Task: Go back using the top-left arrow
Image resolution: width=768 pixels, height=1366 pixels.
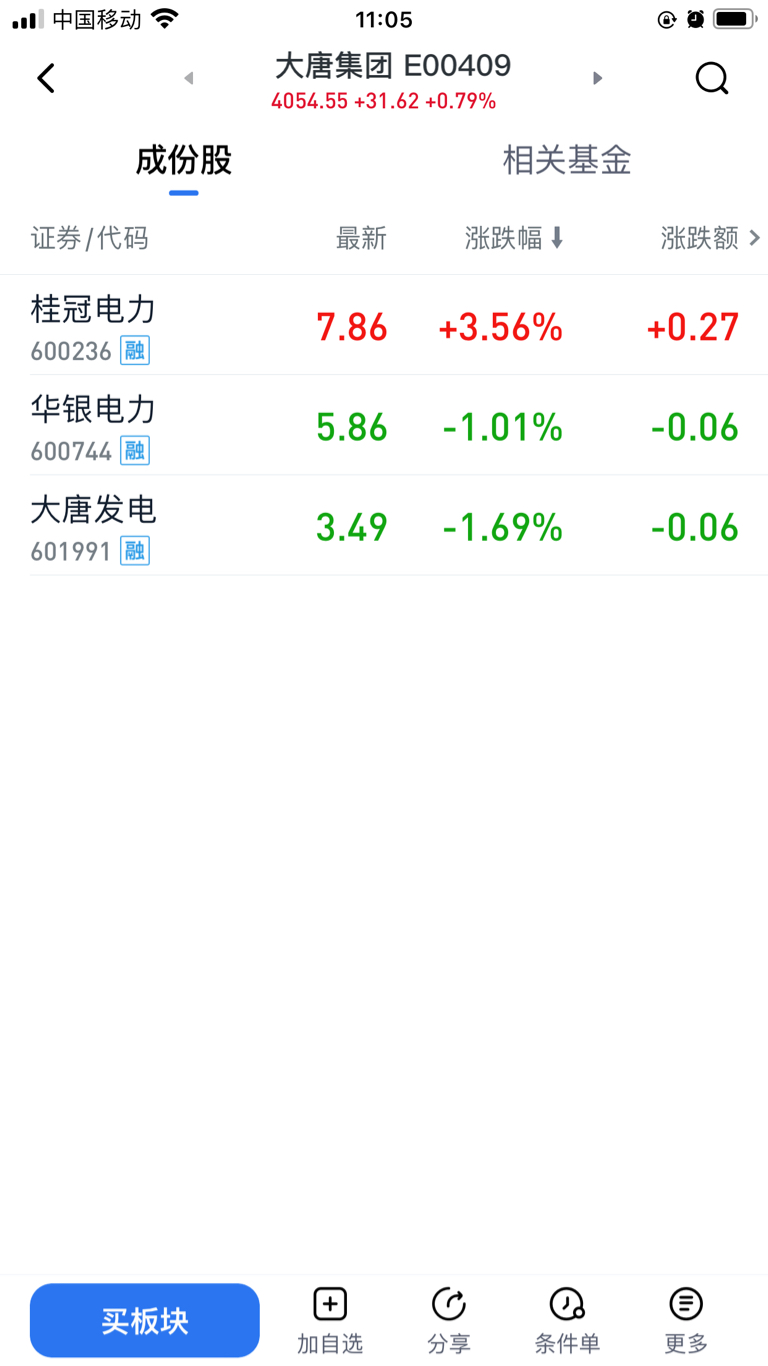Action: coord(46,78)
